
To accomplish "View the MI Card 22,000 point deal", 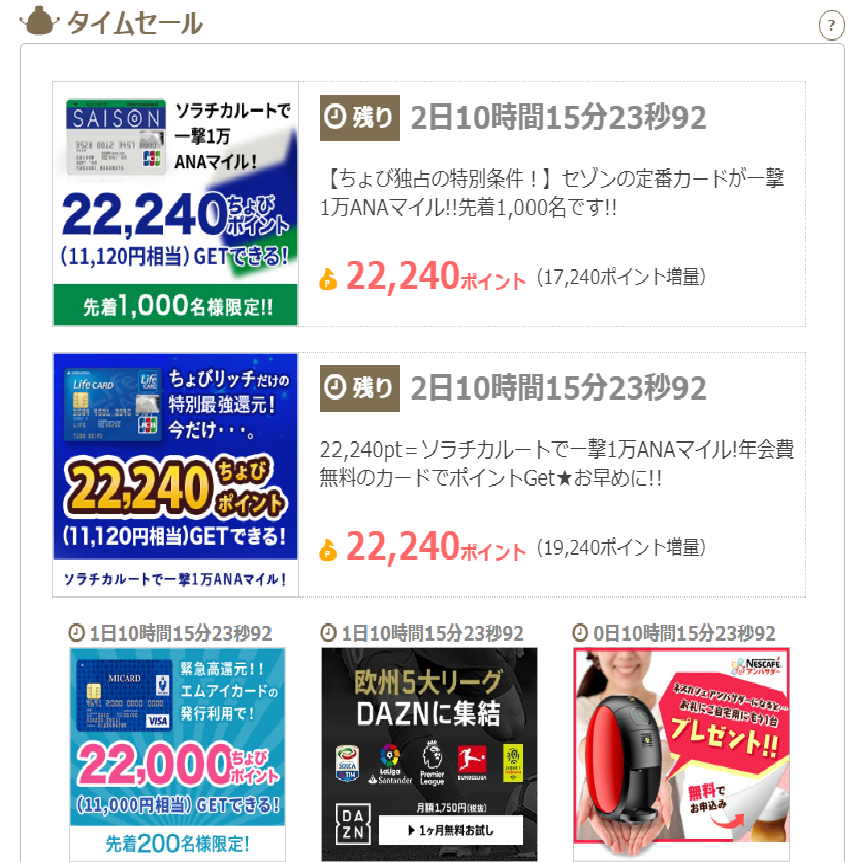I will click(177, 752).
